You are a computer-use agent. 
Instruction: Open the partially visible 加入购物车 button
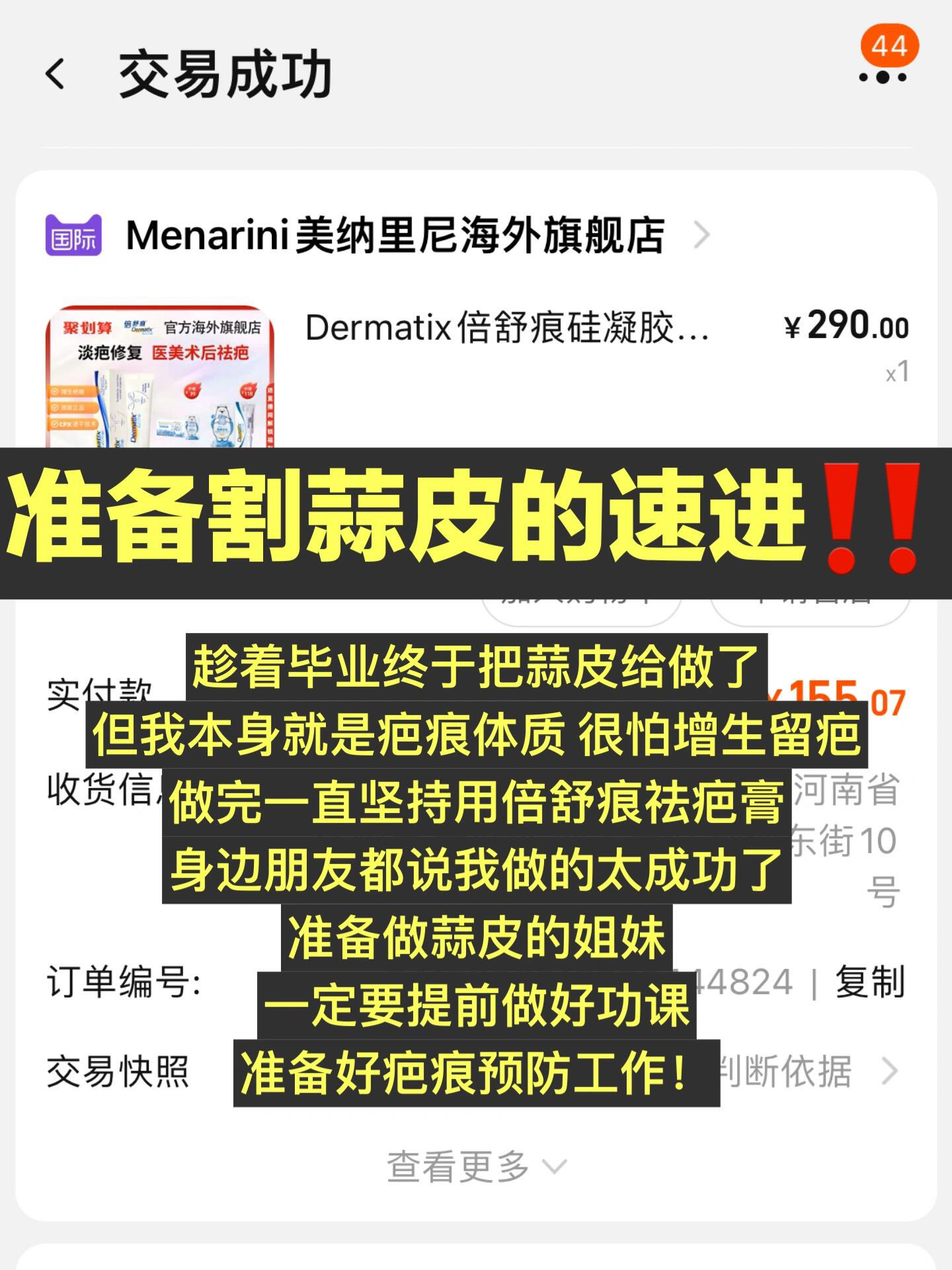[582, 605]
